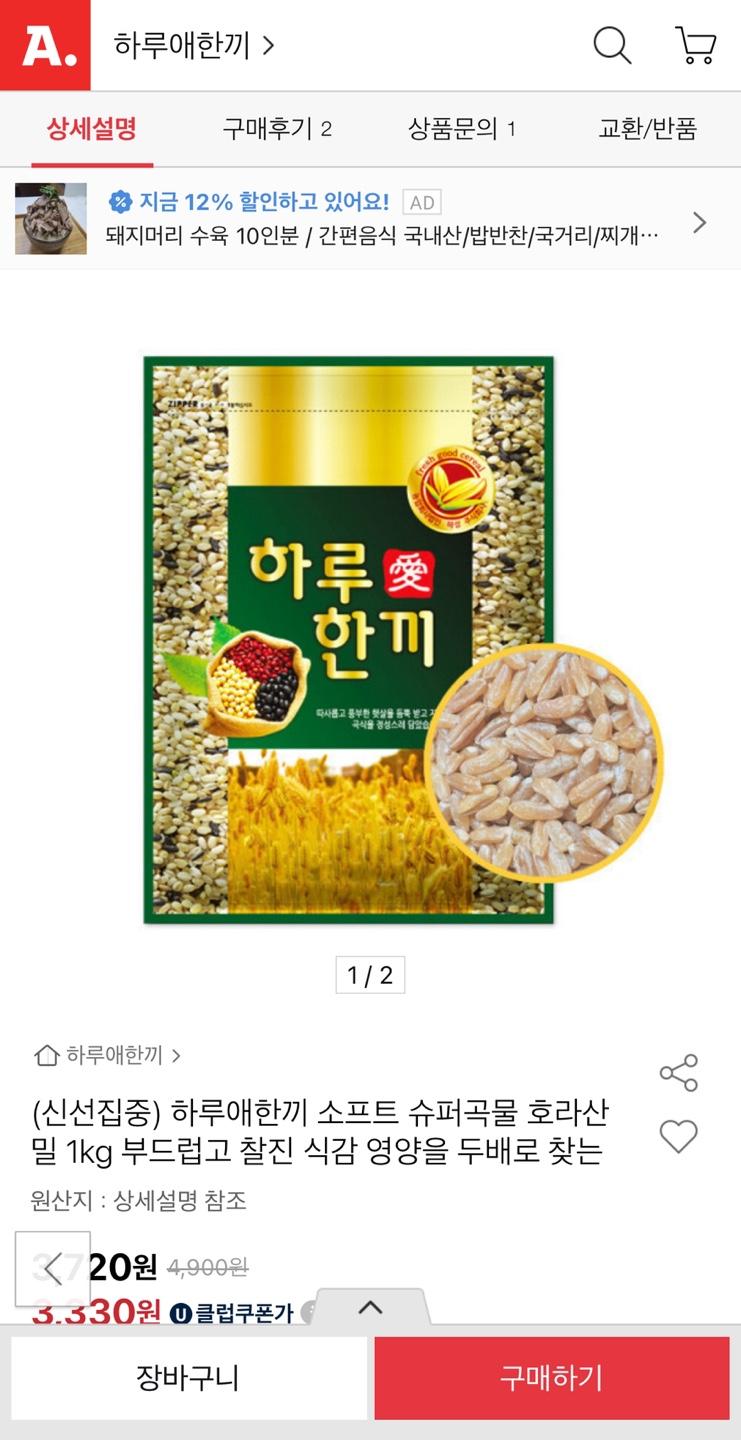Buy now with the 구매하기 button
Image resolution: width=741 pixels, height=1440 pixels.
pyautogui.click(x=552, y=1378)
